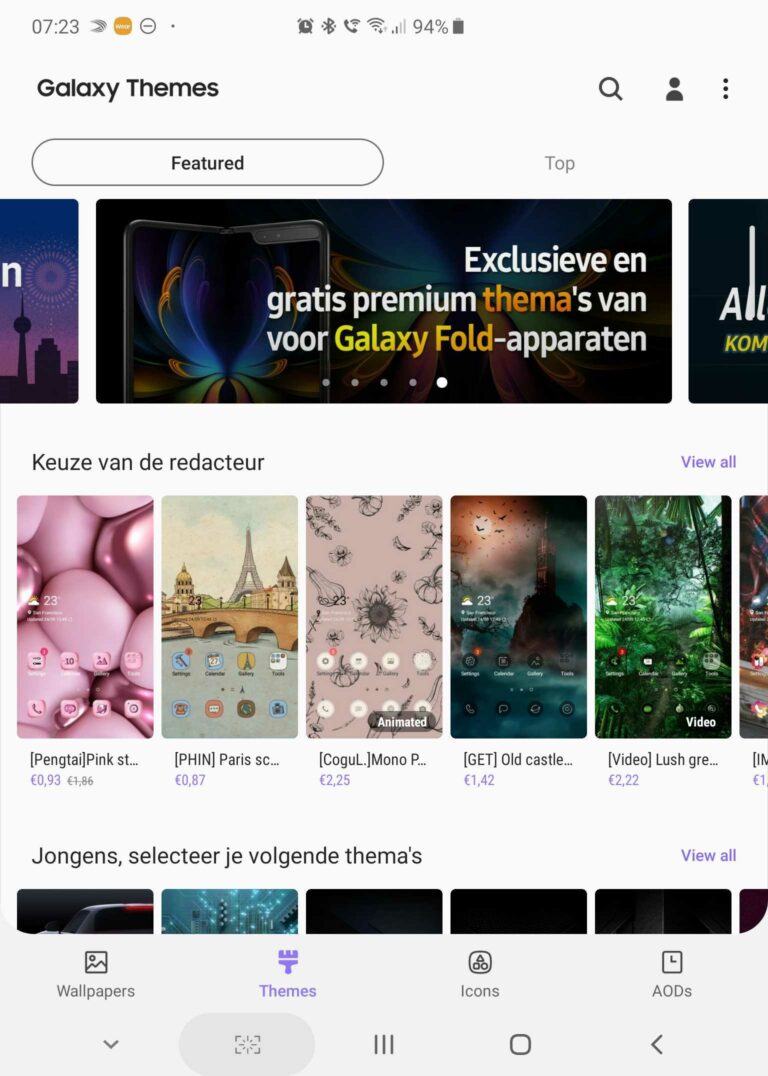
Task: View all in Keuze van de redacteur
Action: [x=708, y=462]
